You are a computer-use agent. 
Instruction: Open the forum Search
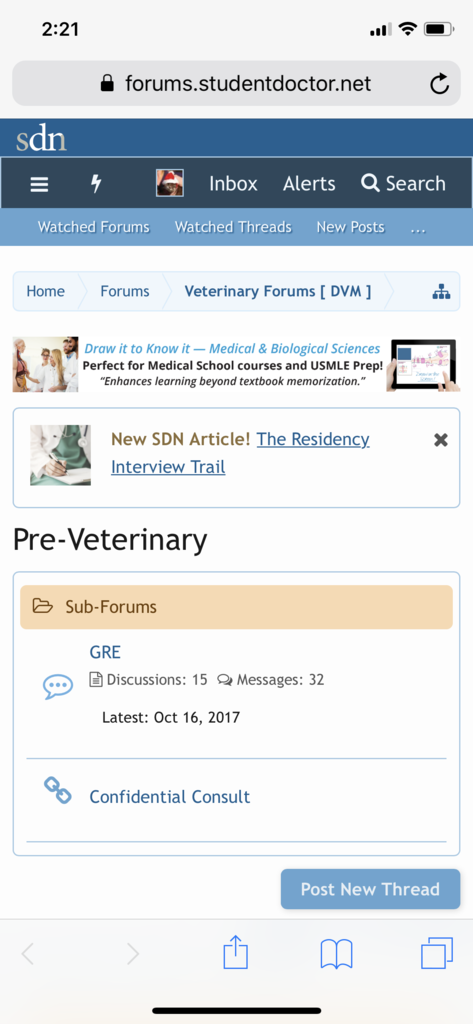404,184
